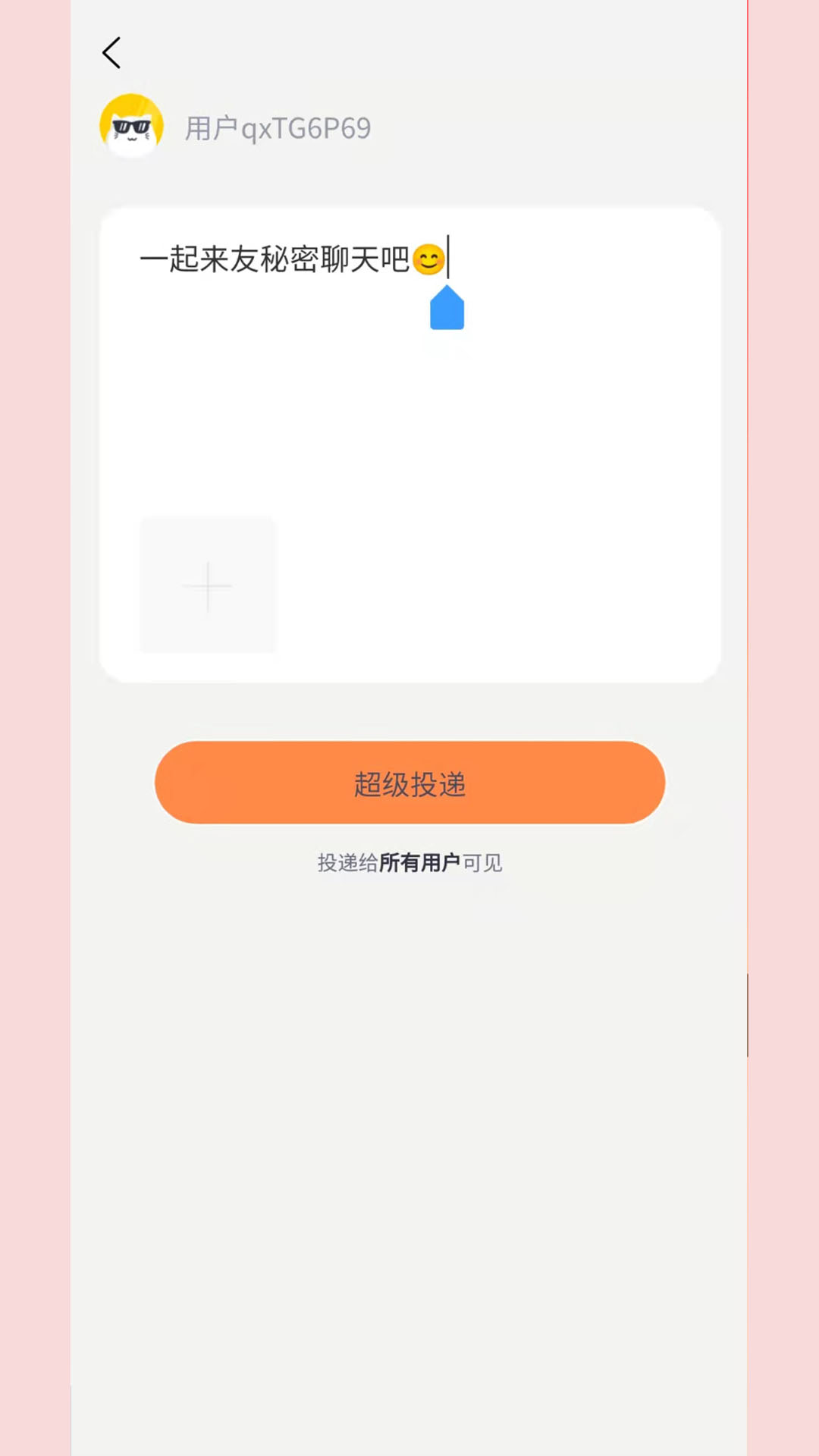This screenshot has width=819, height=1456.
Task: Tap the message text field
Action: [409, 364]
